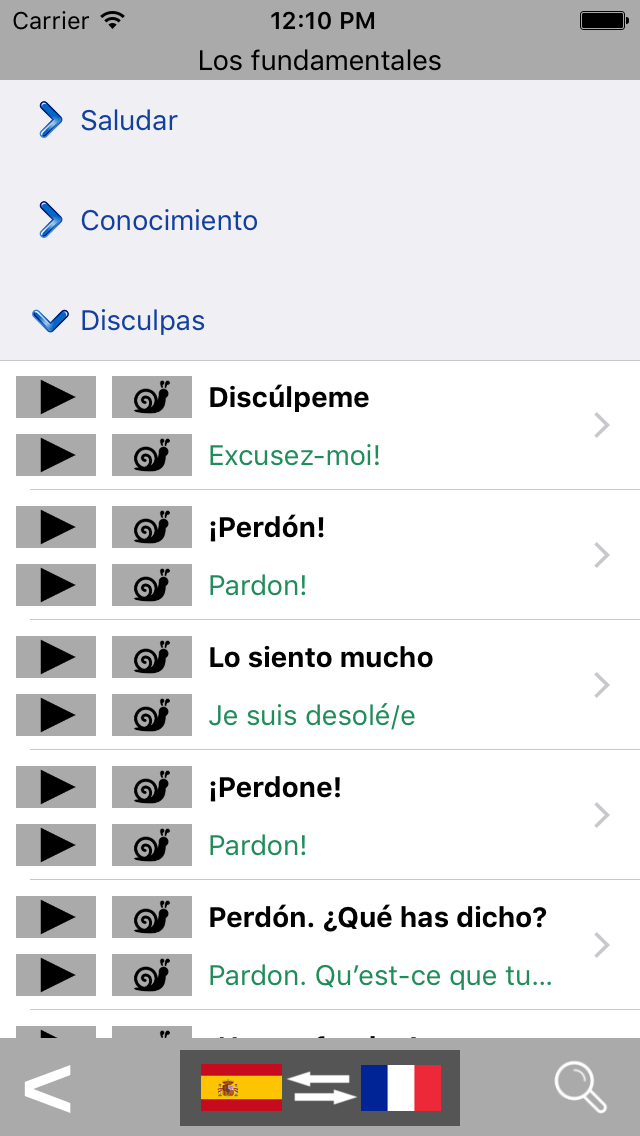Play ¡Perdón! in Spanish

coord(56,527)
